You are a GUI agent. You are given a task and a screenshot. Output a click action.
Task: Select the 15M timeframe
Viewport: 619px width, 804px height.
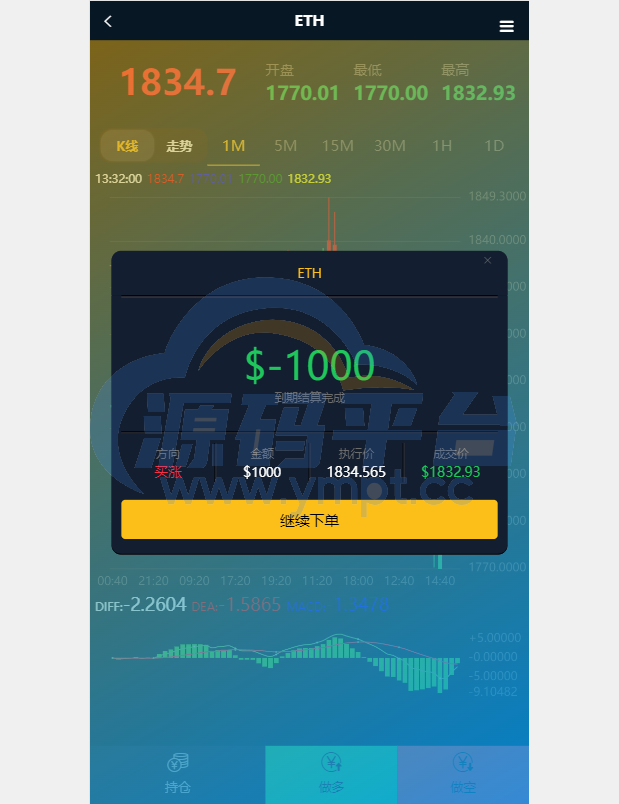[337, 146]
